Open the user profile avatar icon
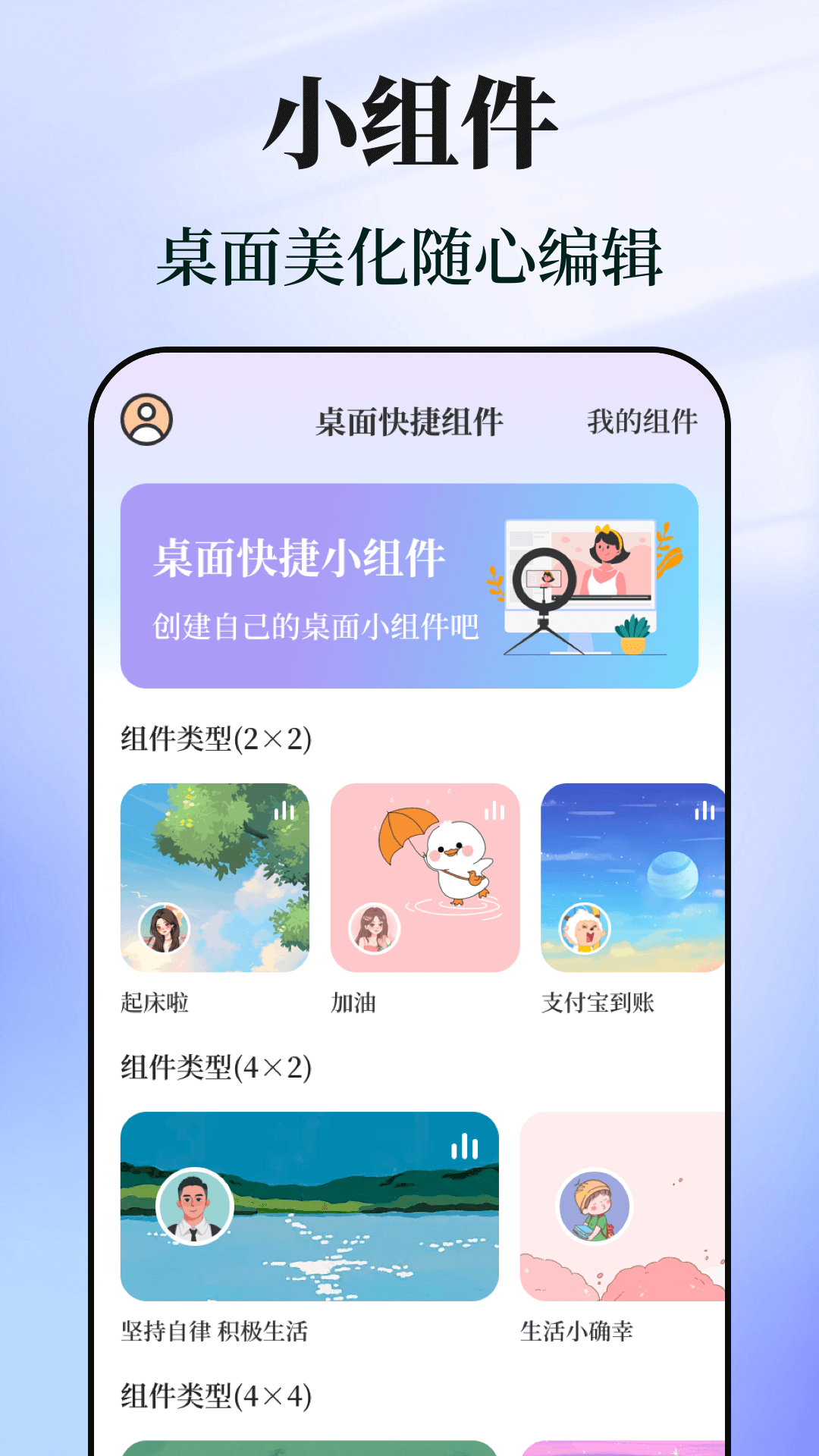The width and height of the screenshot is (819, 1456). coord(145,421)
